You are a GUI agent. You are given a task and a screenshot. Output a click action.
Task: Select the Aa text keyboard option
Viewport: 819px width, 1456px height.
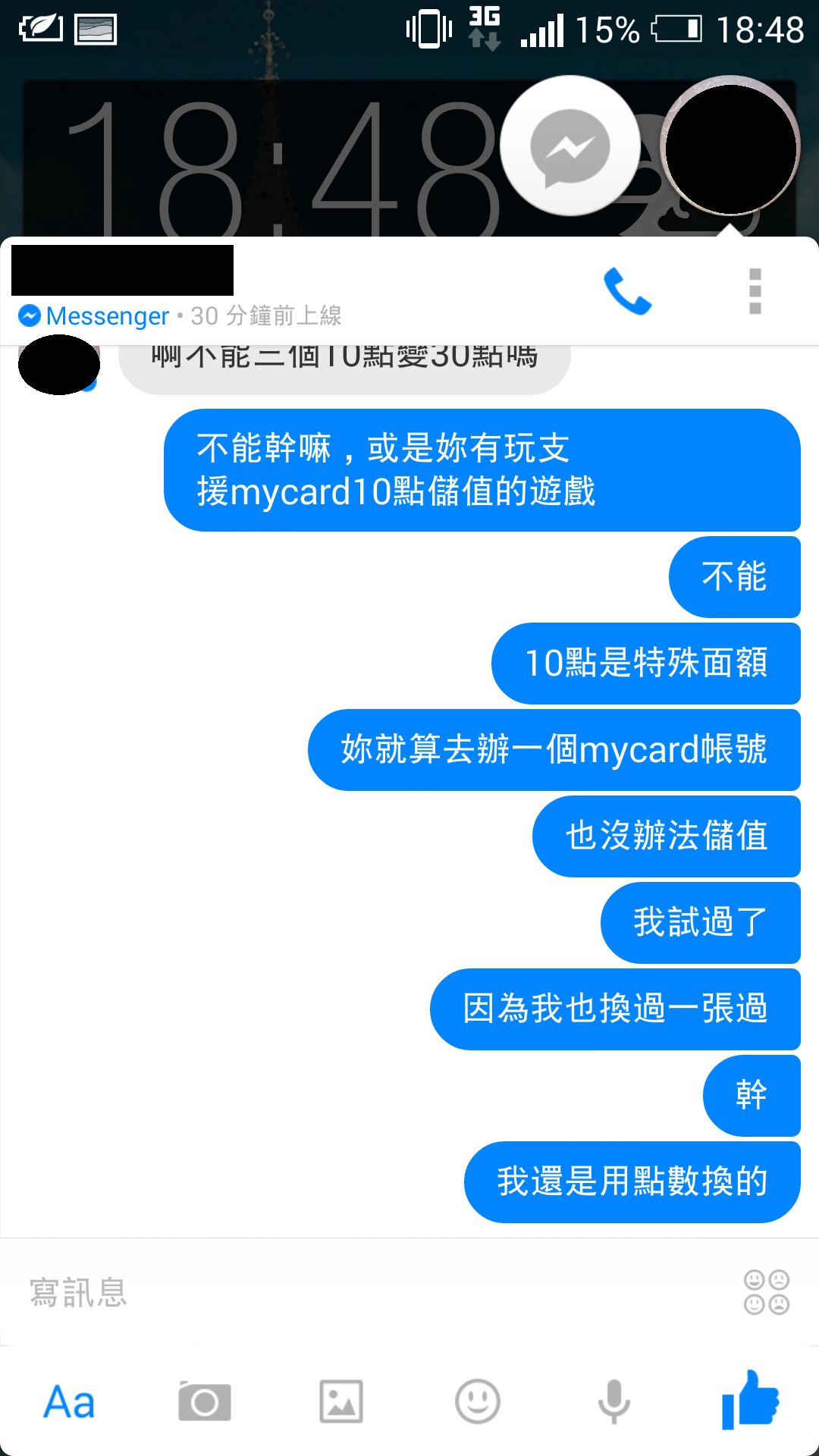(x=69, y=1401)
